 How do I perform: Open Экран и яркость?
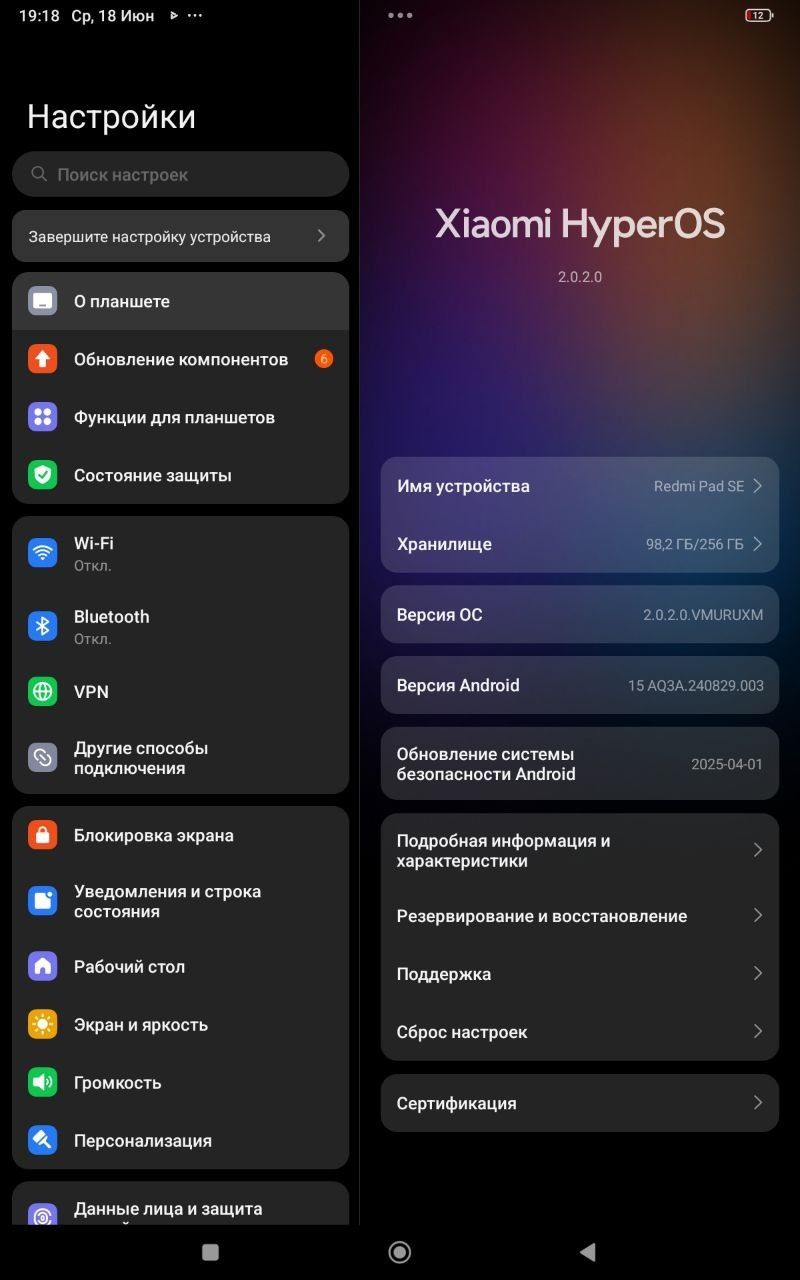click(x=180, y=1024)
